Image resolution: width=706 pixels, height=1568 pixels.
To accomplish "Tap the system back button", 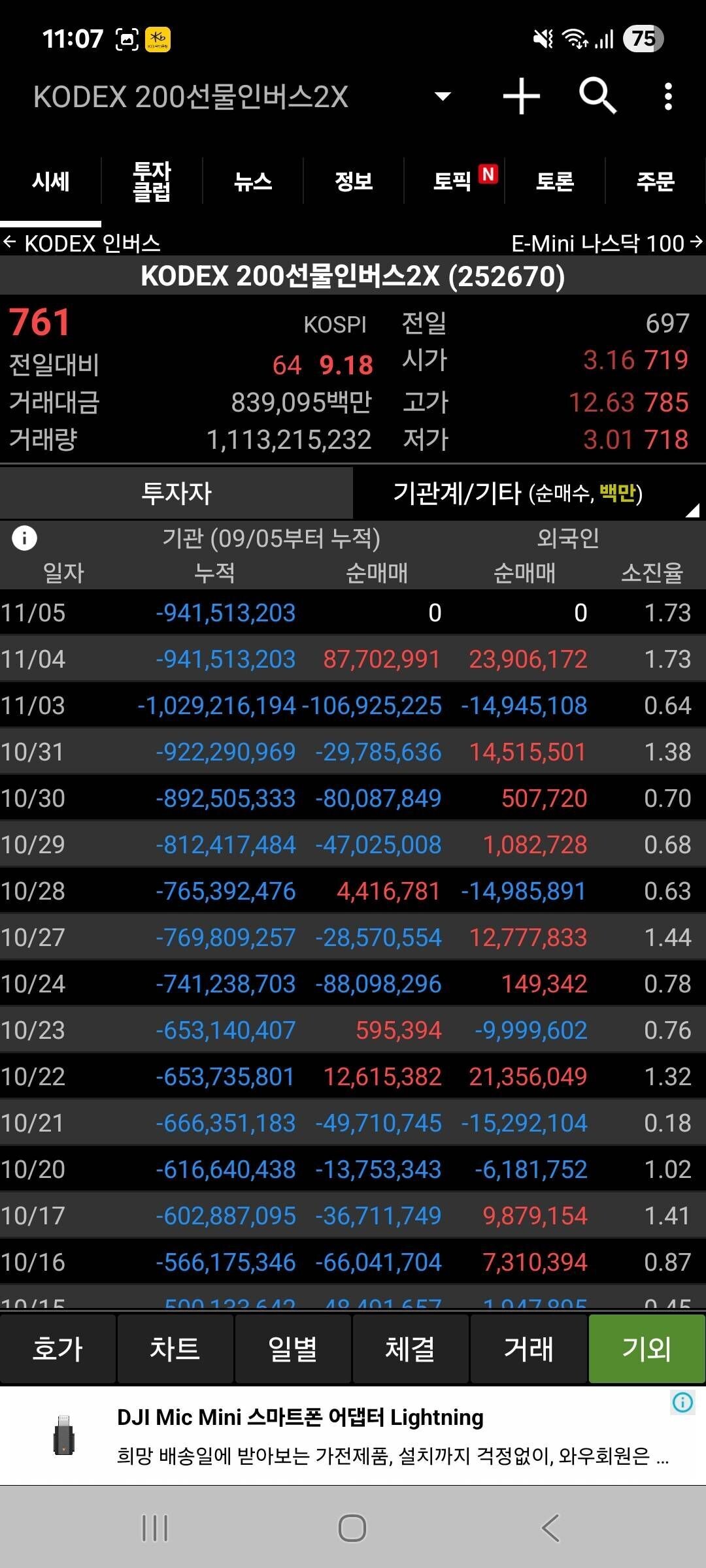I will pos(550,1528).
